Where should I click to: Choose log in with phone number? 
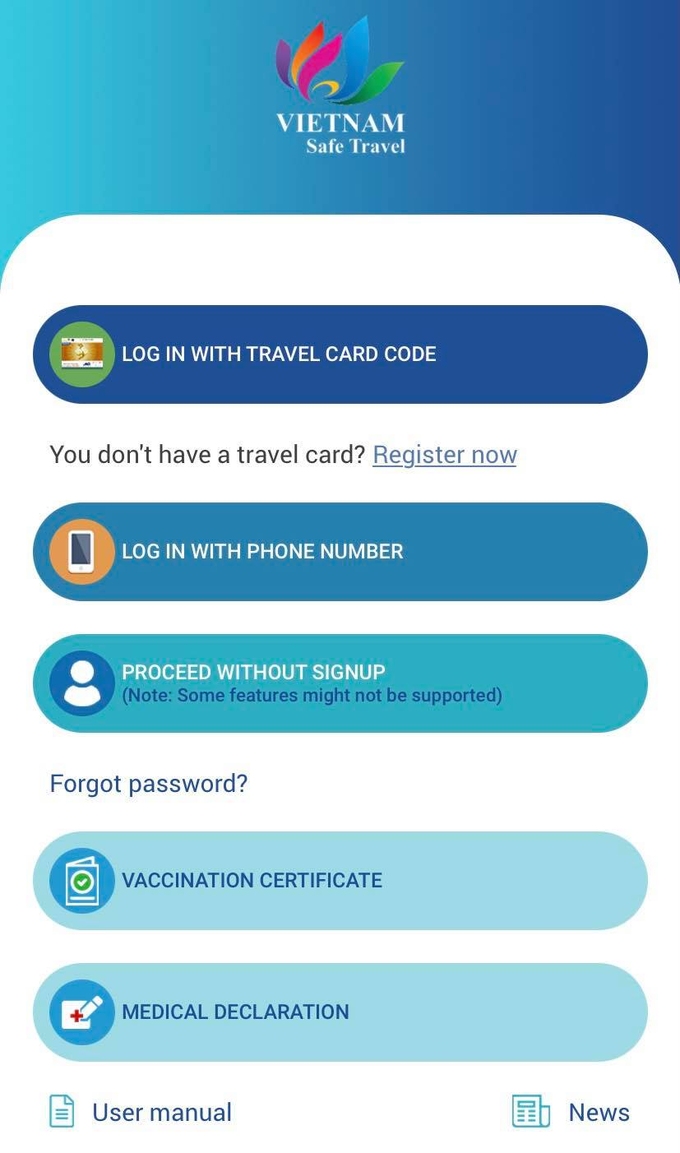point(340,551)
